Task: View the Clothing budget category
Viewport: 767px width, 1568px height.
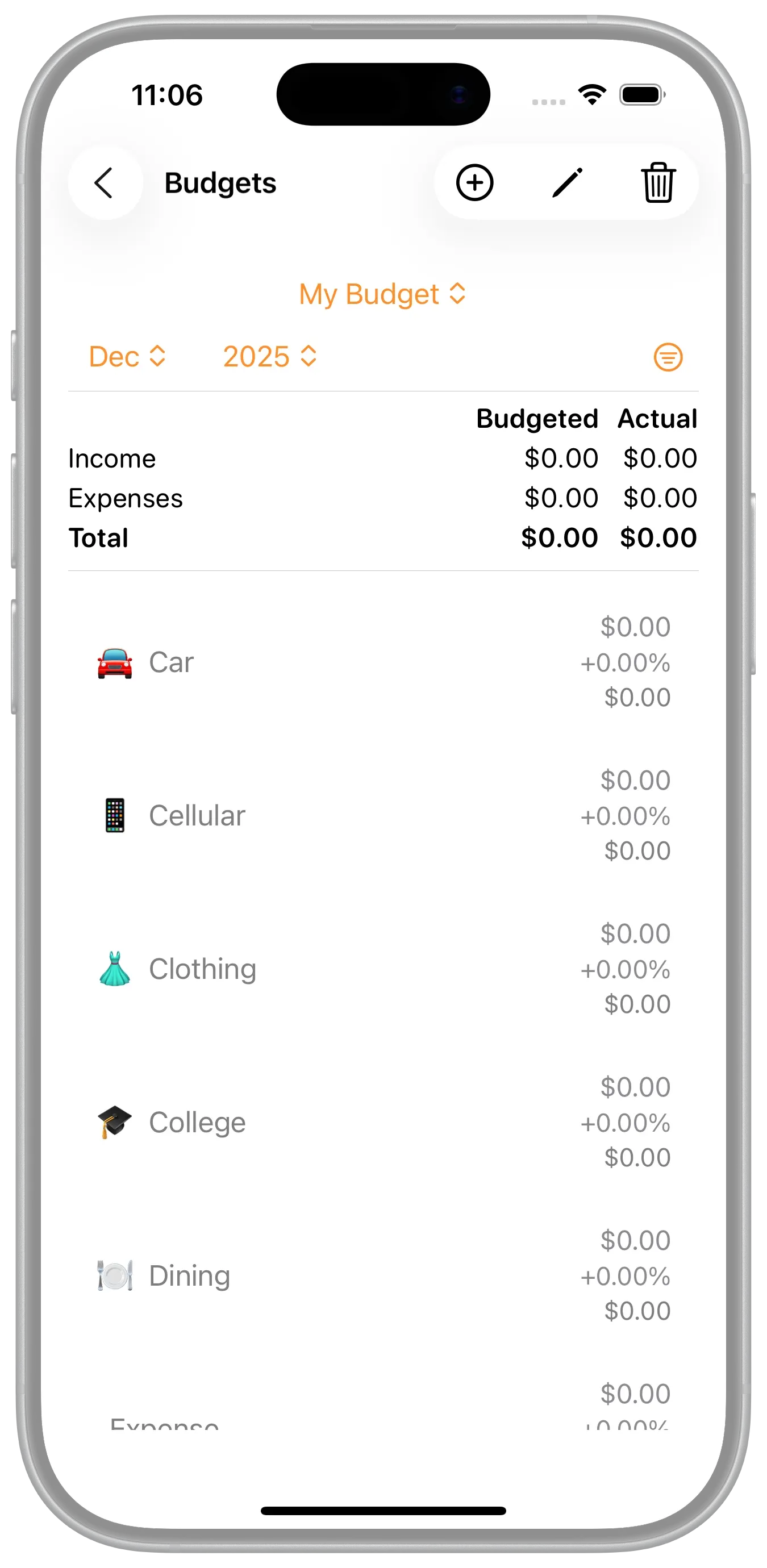Action: coord(383,969)
